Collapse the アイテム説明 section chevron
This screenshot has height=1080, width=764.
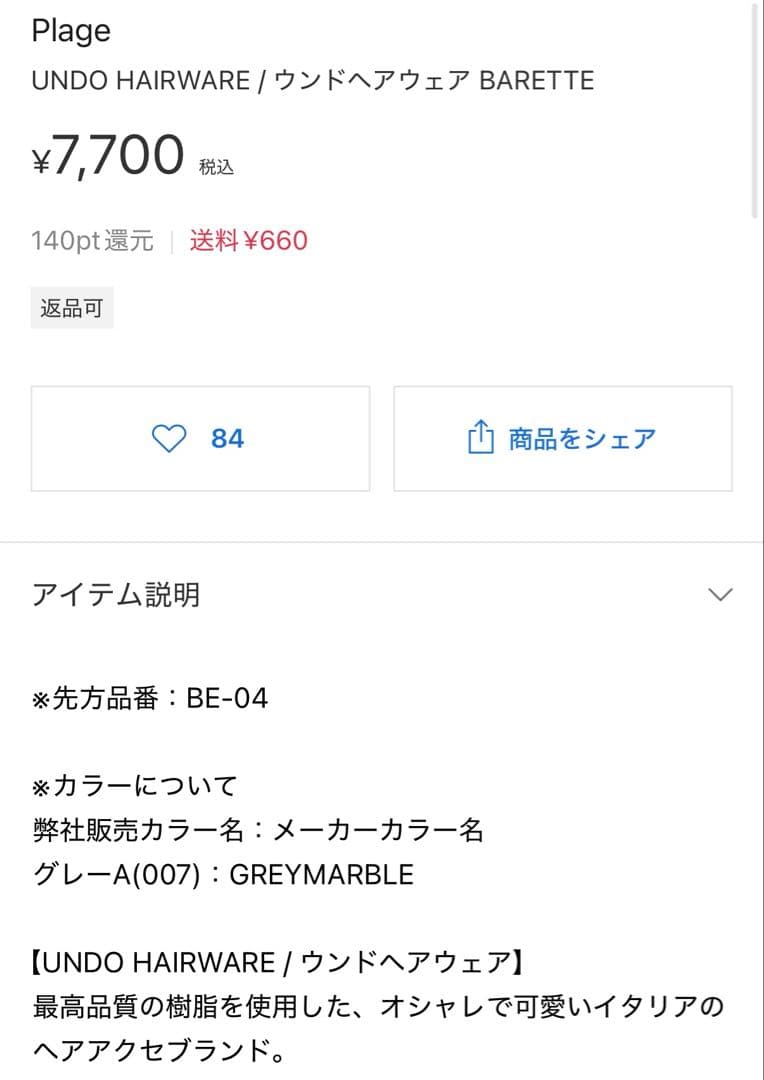pos(722,595)
